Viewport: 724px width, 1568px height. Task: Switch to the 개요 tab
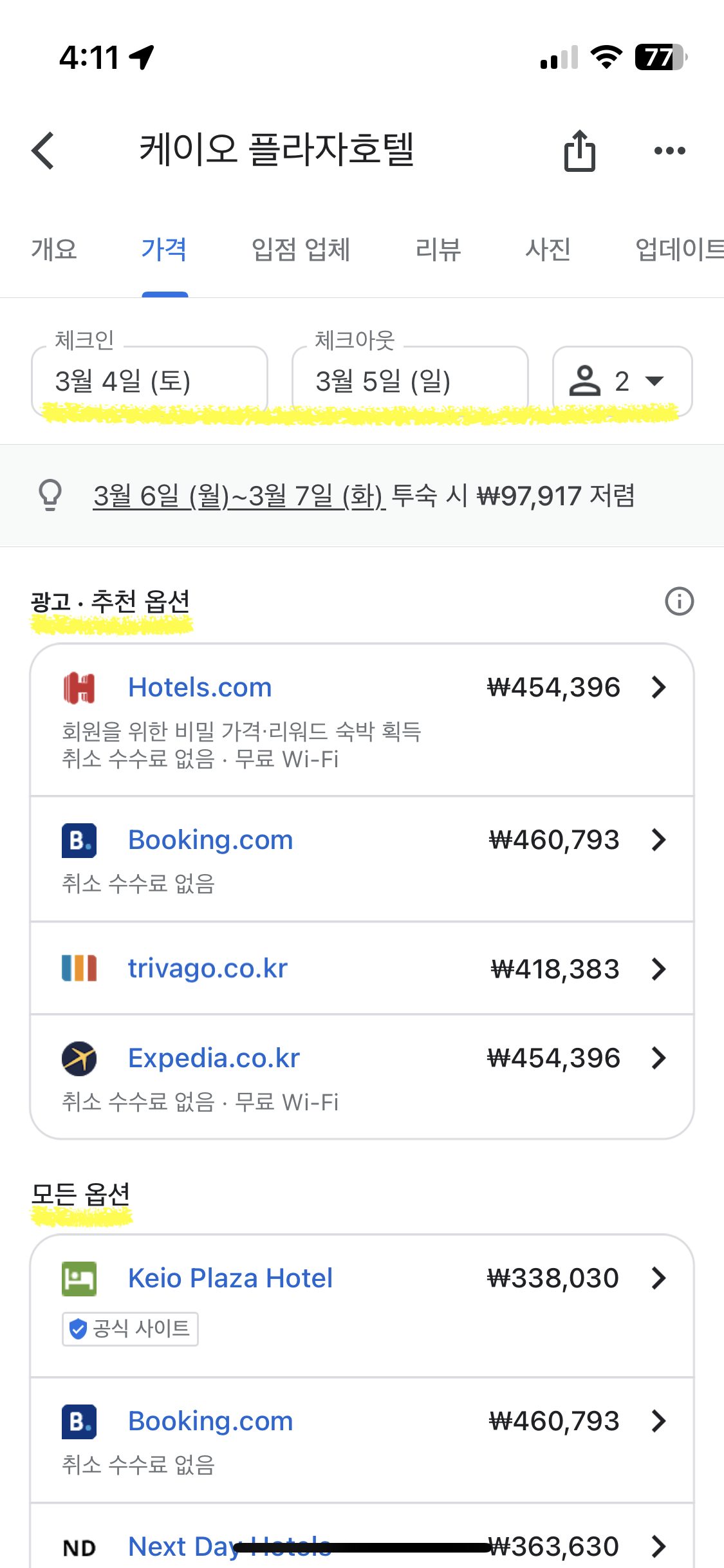click(54, 249)
